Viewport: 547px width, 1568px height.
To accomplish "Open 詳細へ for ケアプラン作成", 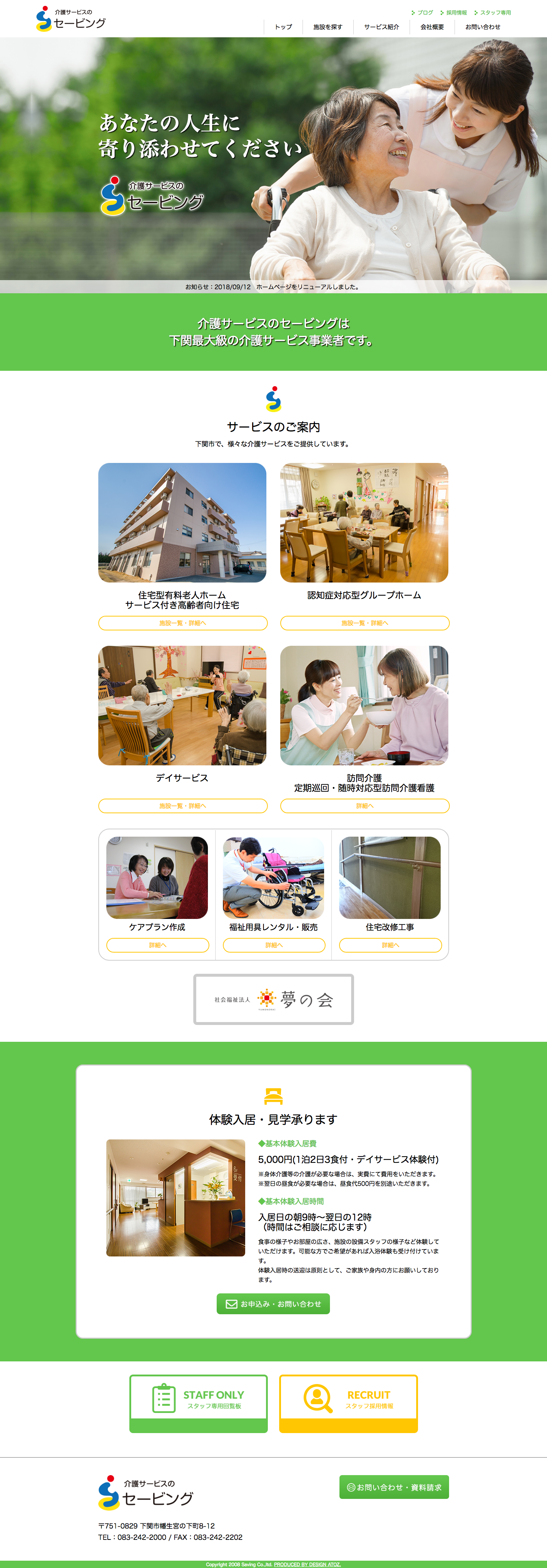I will click(x=157, y=945).
